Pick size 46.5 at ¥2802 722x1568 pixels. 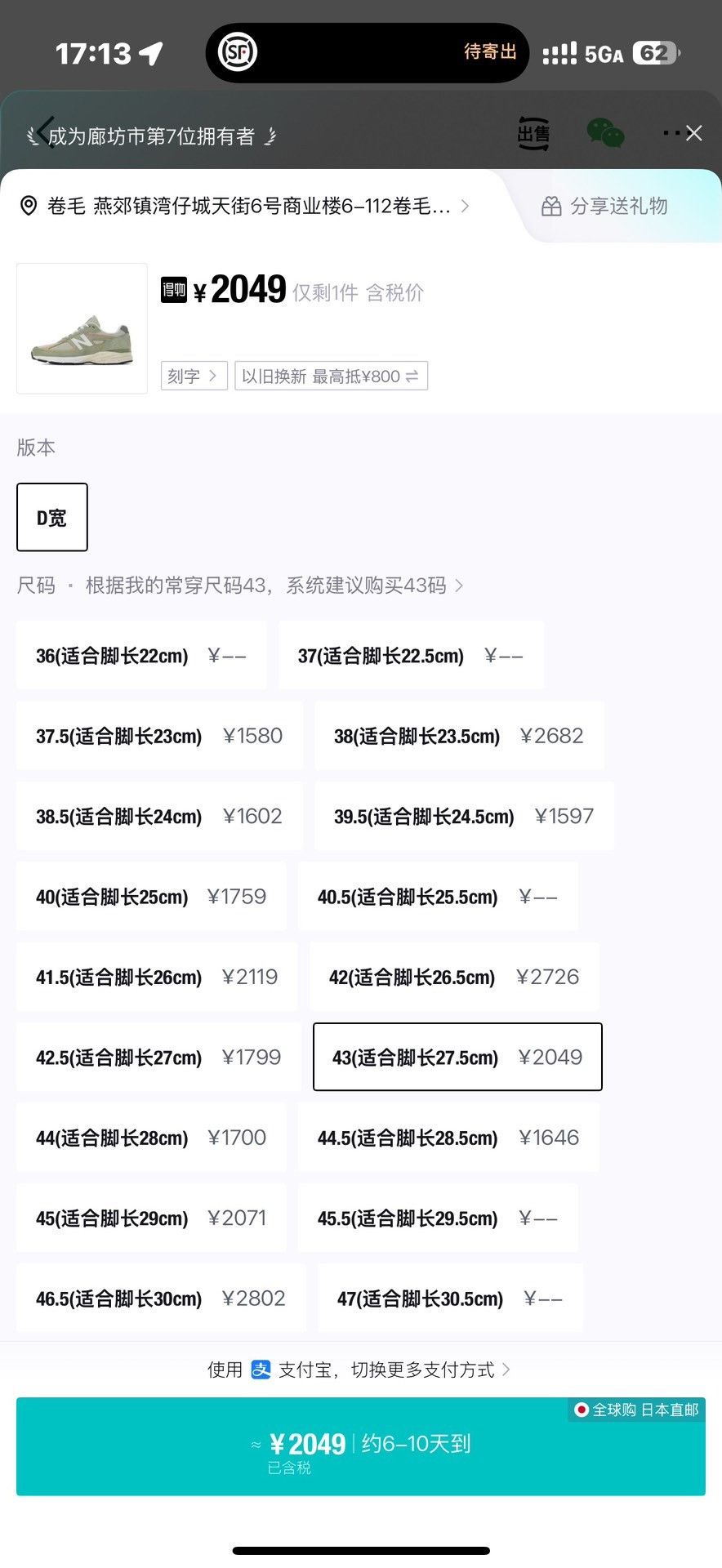pyautogui.click(x=161, y=1298)
